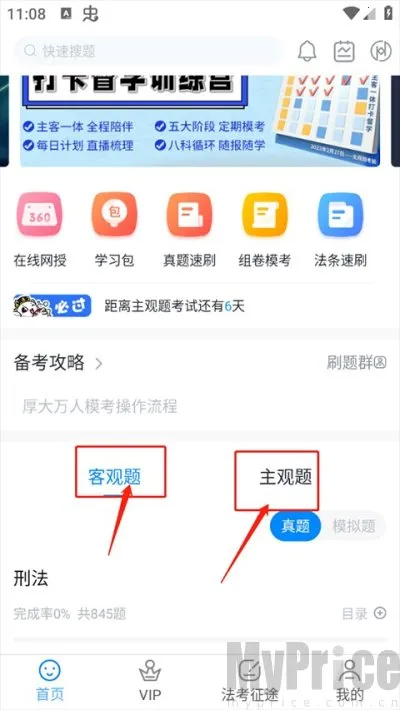Open 法条速刷

340,230
